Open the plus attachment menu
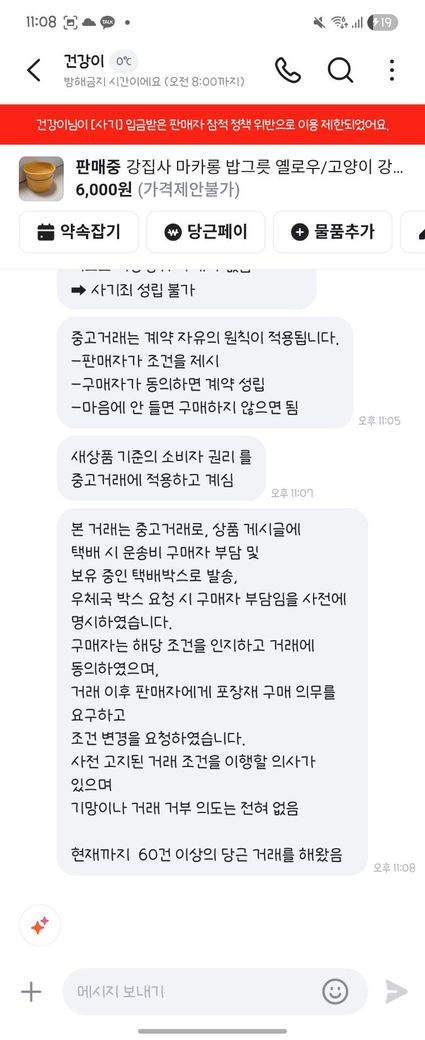The height and width of the screenshot is (1040, 425). click(31, 992)
